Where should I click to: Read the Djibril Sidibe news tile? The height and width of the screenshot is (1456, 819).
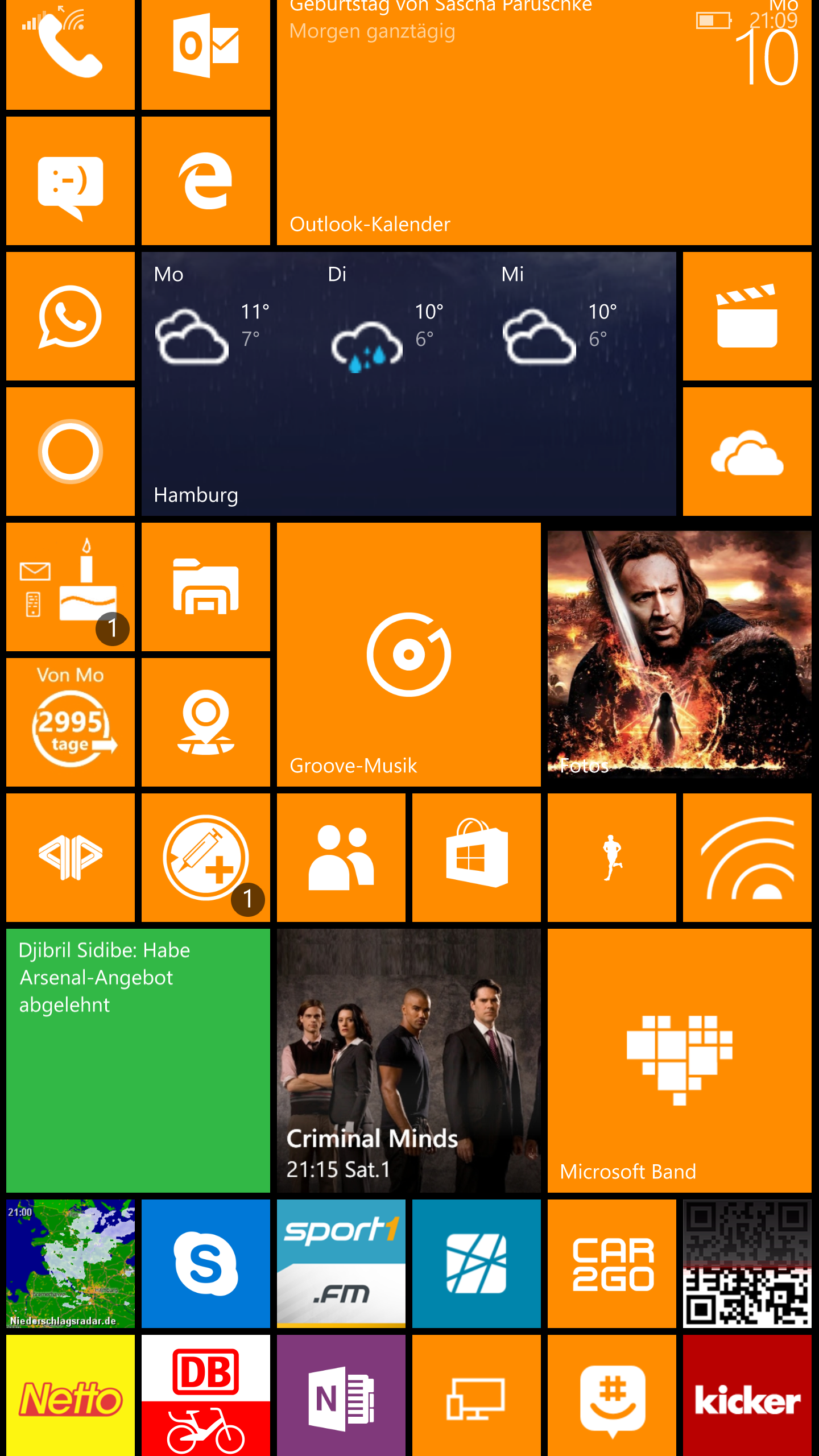point(138,1061)
